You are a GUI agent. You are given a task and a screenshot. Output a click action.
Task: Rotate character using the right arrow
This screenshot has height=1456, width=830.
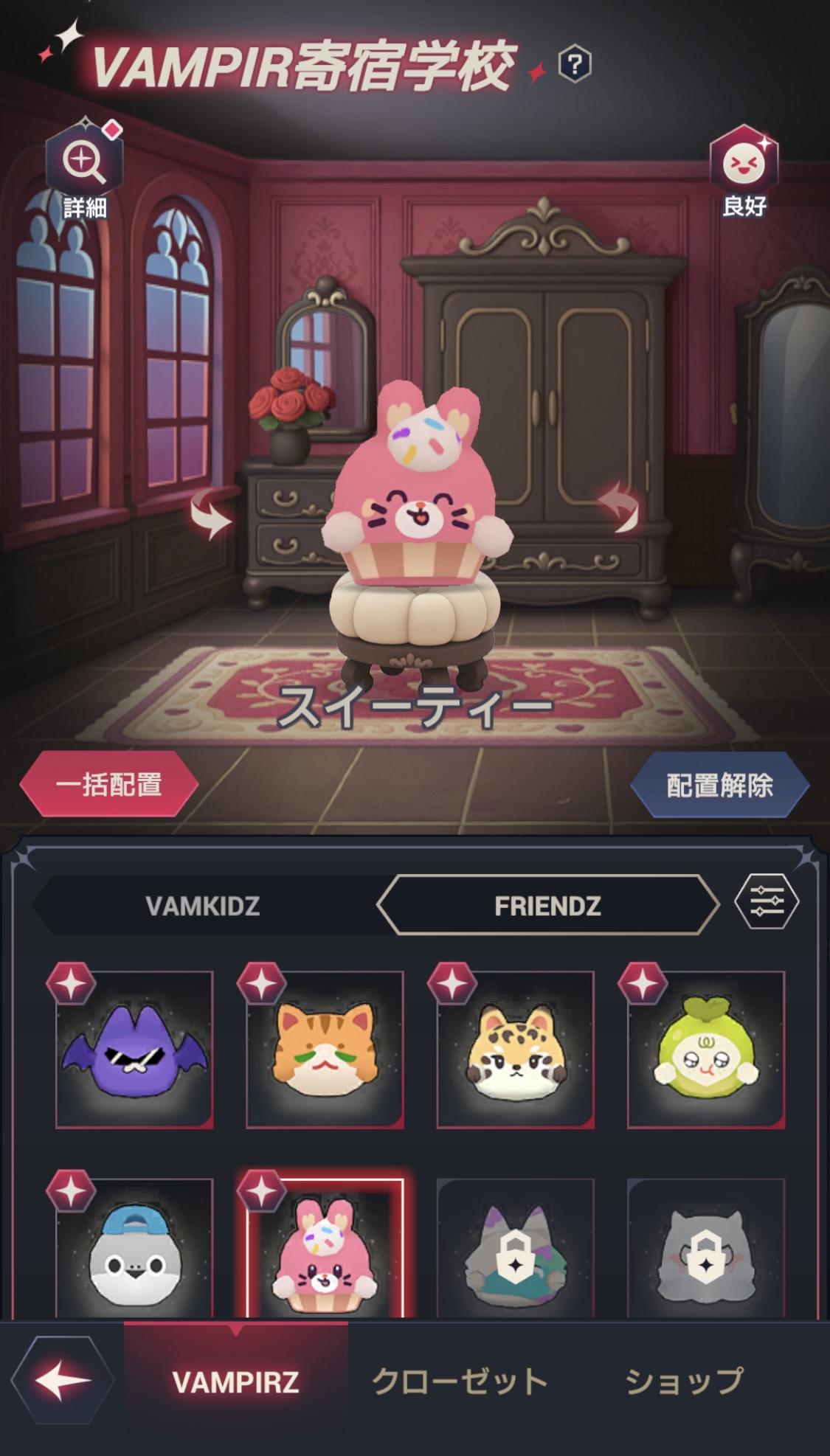point(618,507)
